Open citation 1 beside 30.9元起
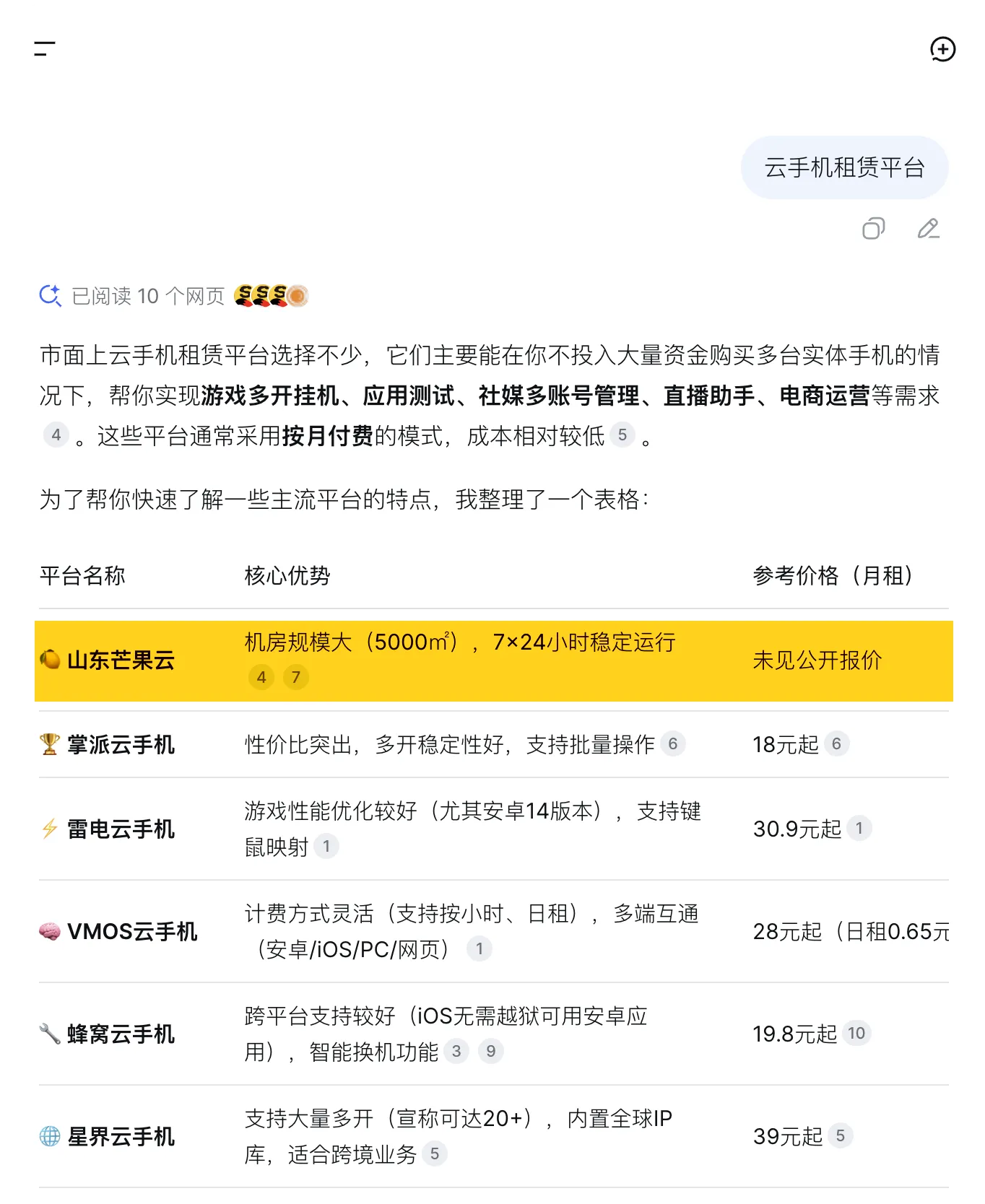 coord(859,829)
